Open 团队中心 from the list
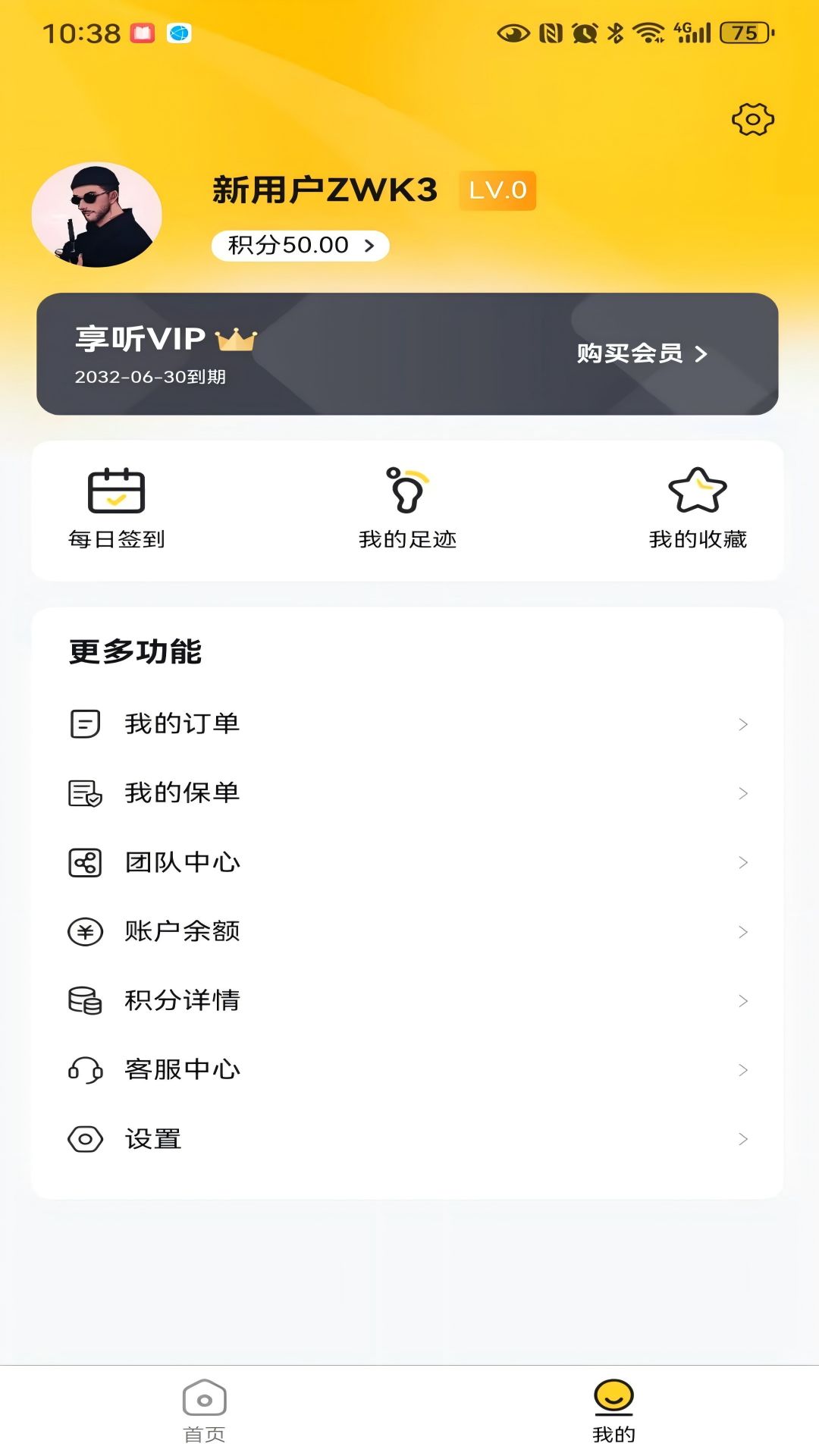 coord(182,861)
